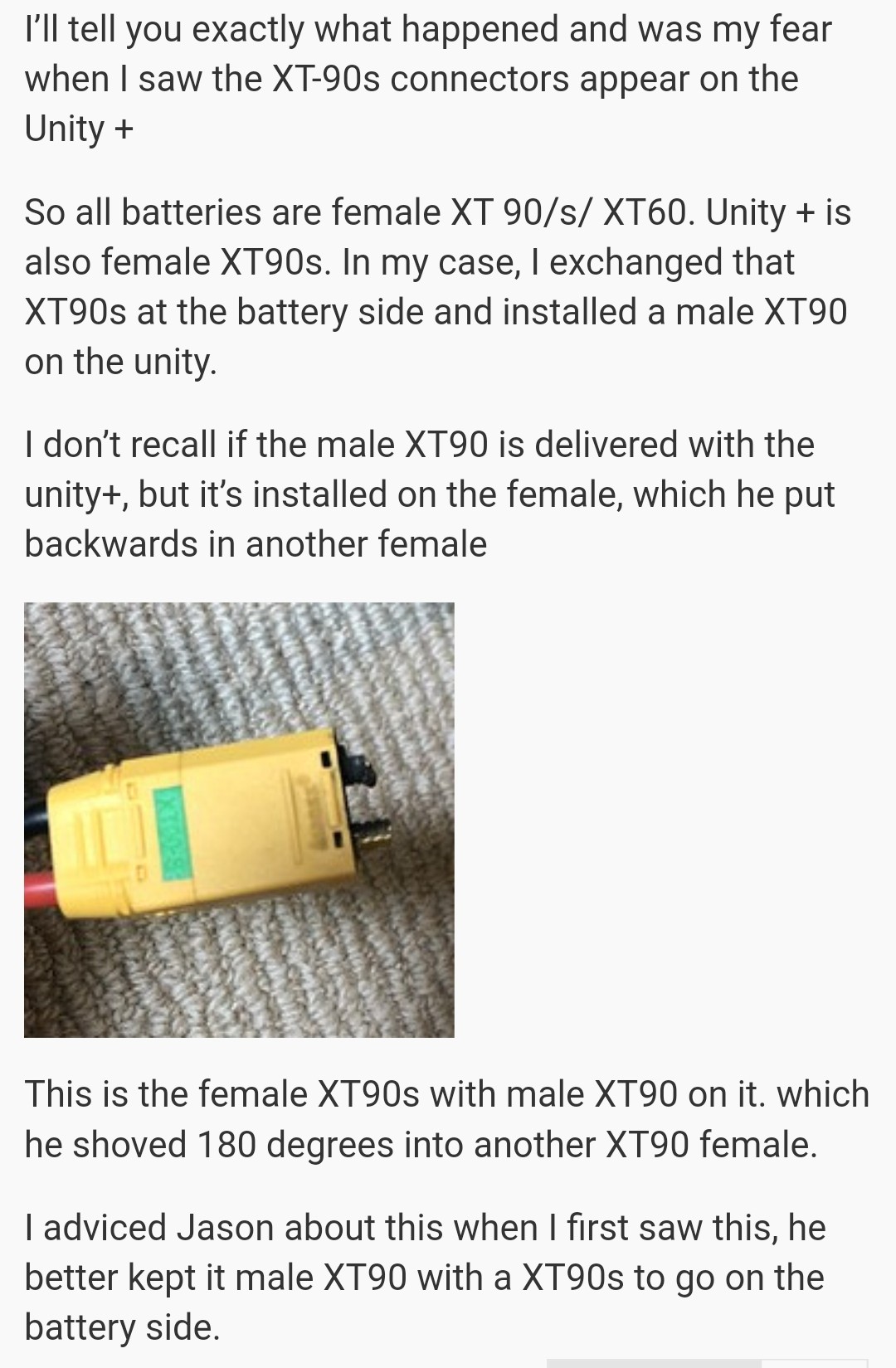Open the yellow XT90 connector photo
Image resolution: width=896 pixels, height=1368 pixels.
[239, 820]
